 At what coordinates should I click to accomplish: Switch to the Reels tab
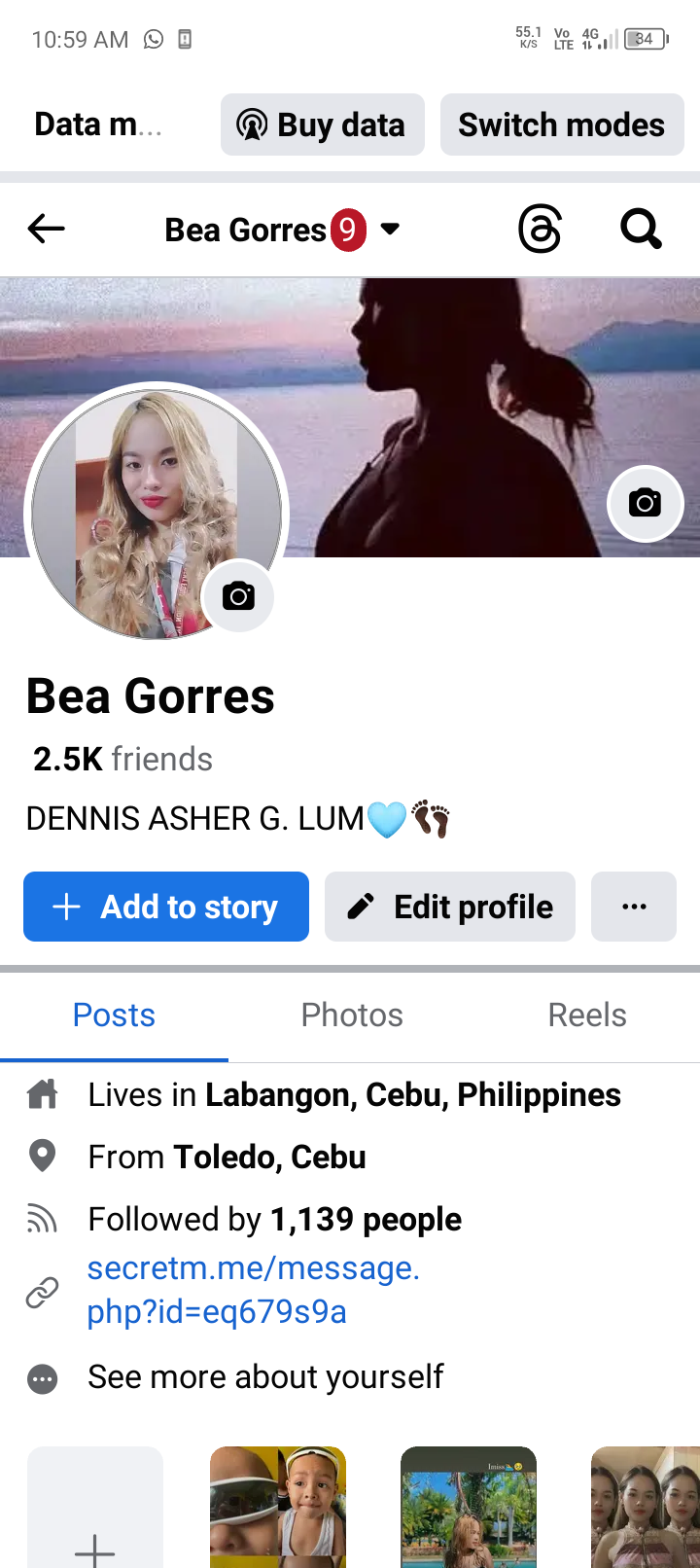coord(587,1015)
